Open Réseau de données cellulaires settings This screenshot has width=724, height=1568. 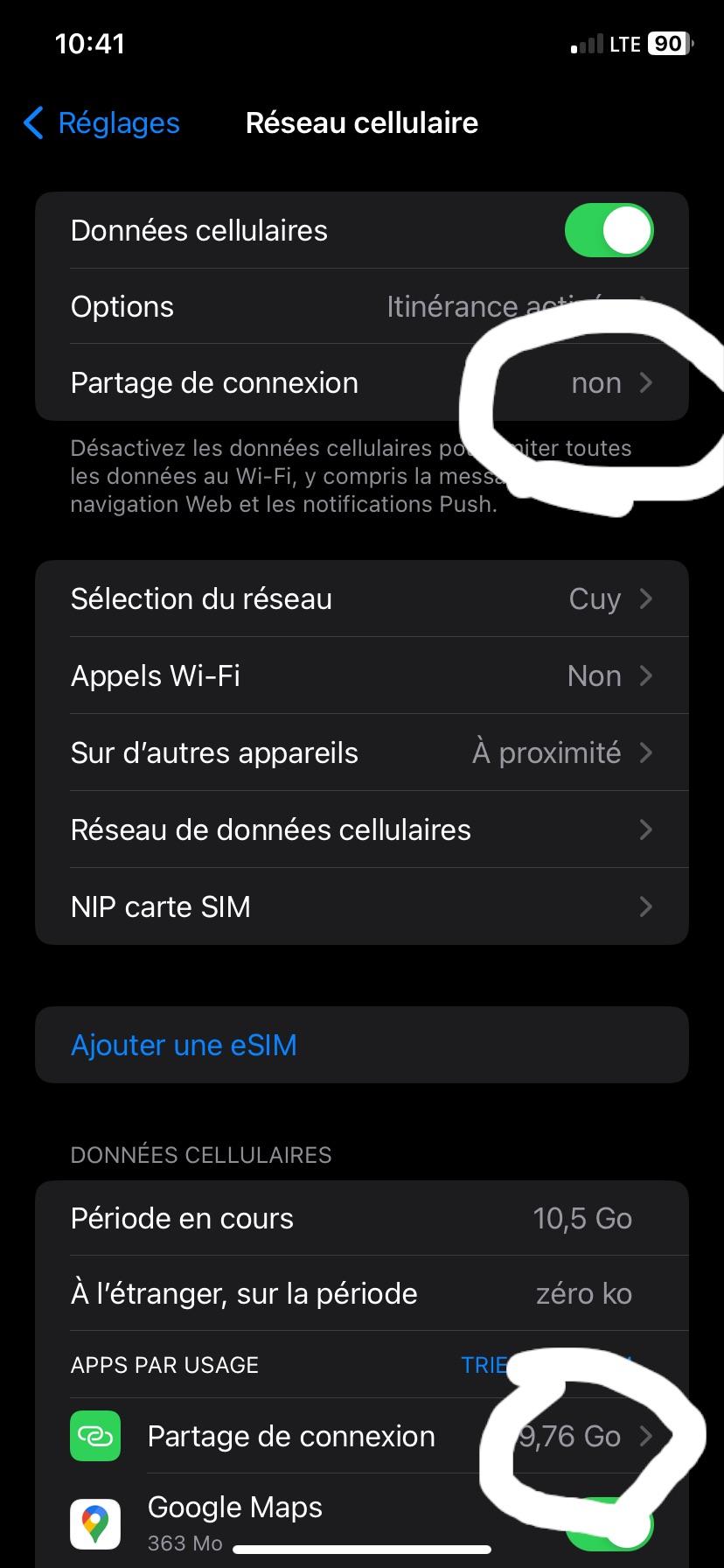(x=362, y=829)
